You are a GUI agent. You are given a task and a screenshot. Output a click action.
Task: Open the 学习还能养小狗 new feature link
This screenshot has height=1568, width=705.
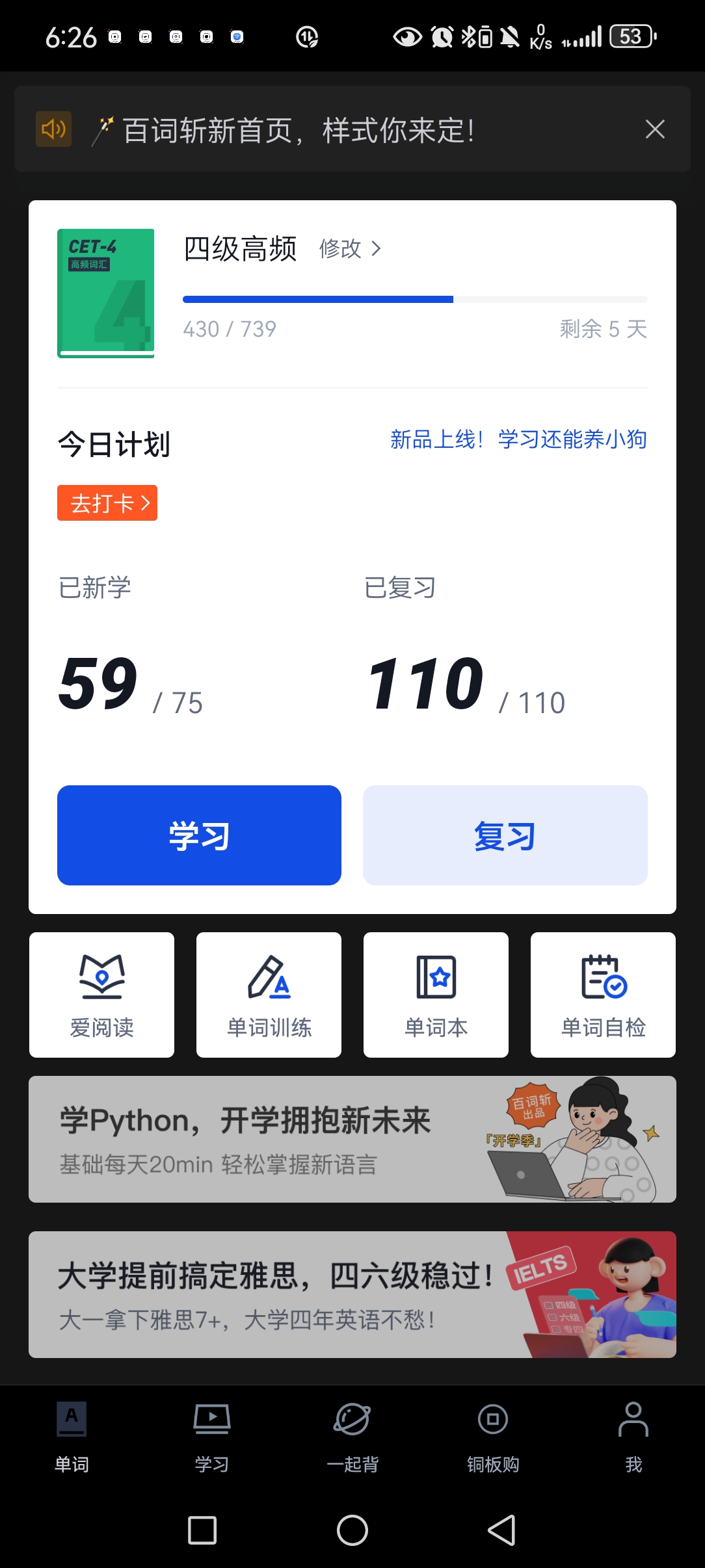[x=518, y=439]
